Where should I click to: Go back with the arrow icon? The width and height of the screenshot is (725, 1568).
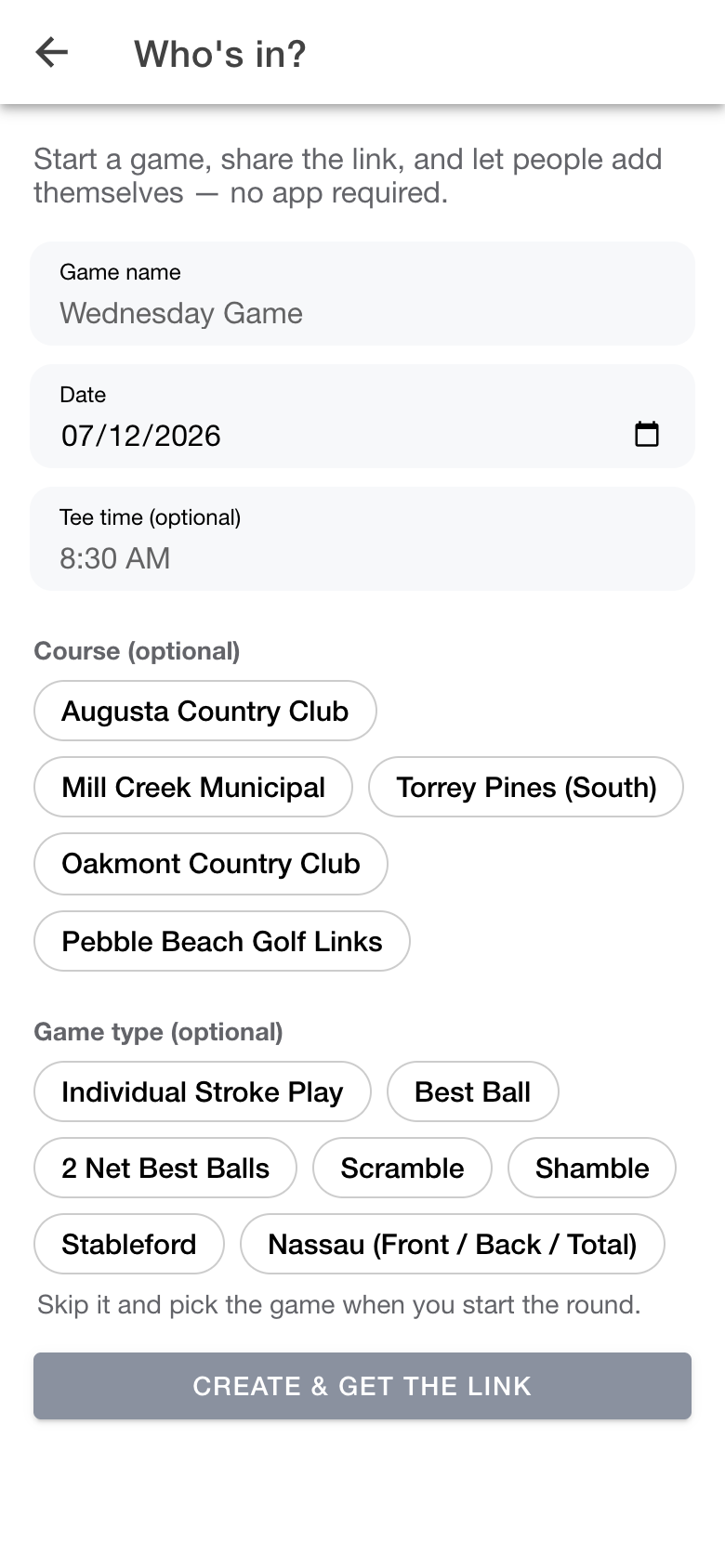pos(52,52)
